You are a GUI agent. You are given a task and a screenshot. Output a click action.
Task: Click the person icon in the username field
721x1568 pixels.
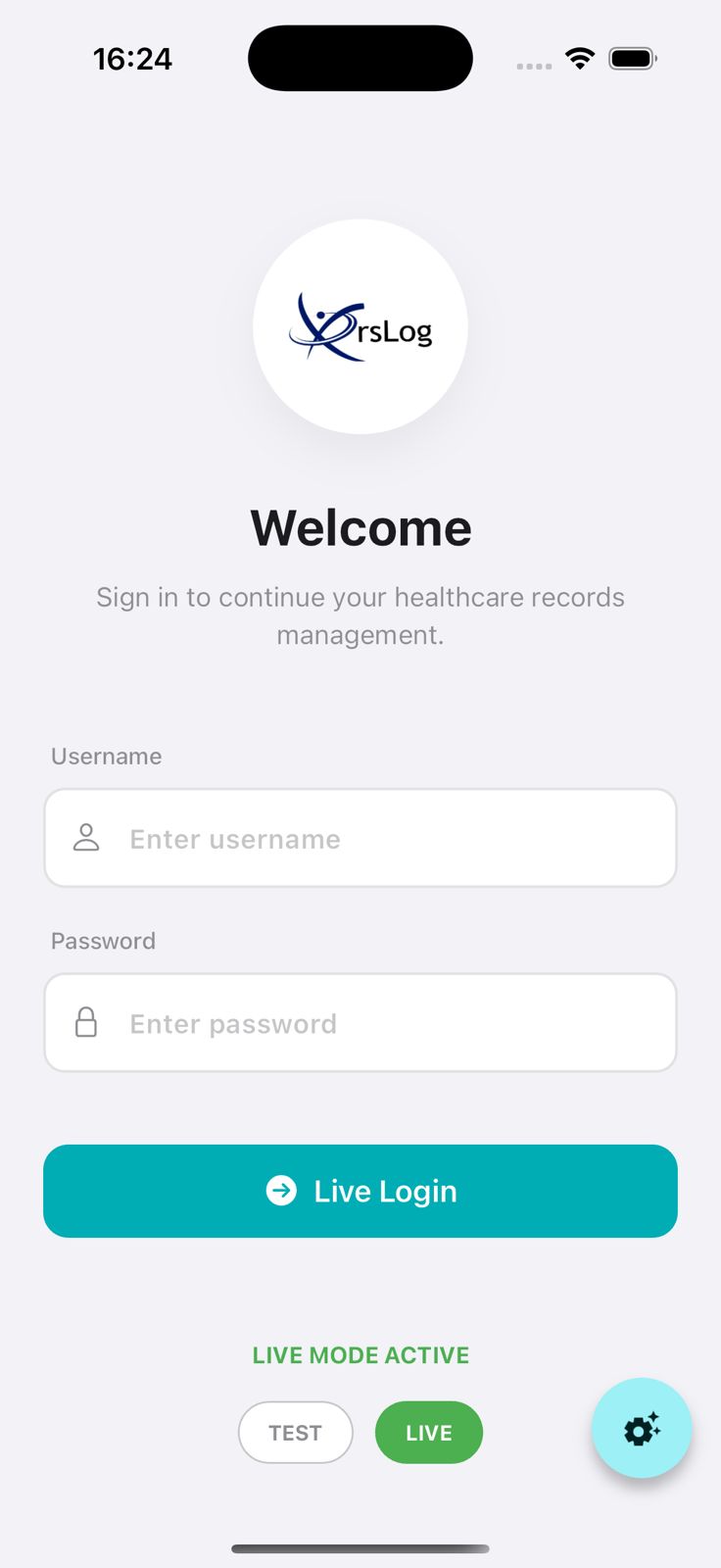(86, 838)
